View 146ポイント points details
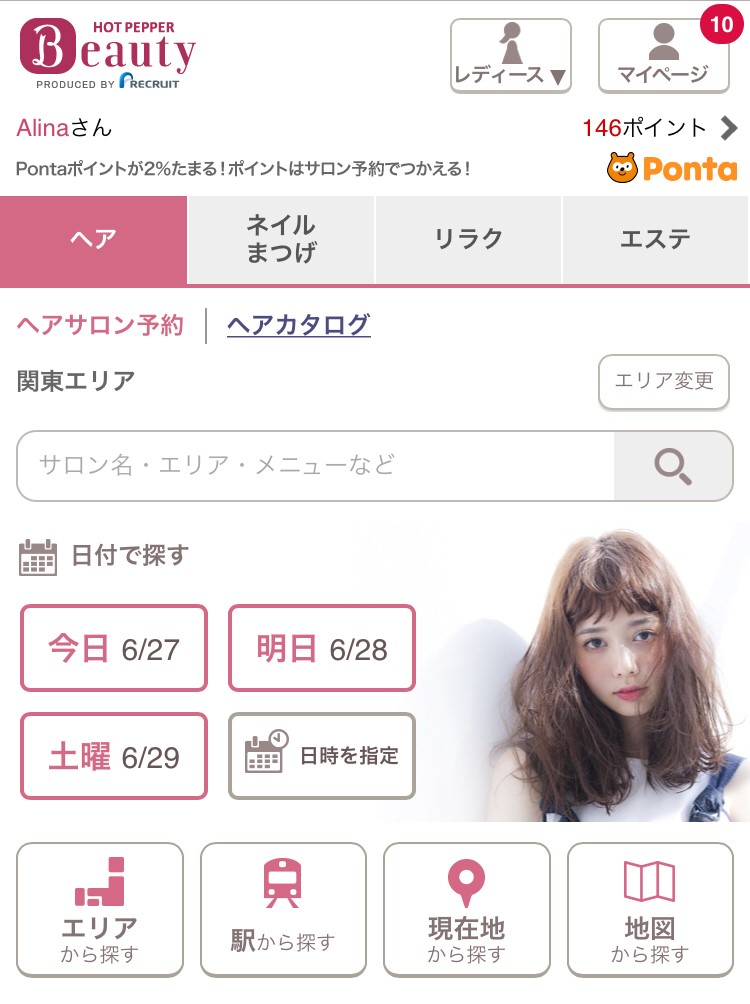750x1004 pixels. (x=660, y=128)
